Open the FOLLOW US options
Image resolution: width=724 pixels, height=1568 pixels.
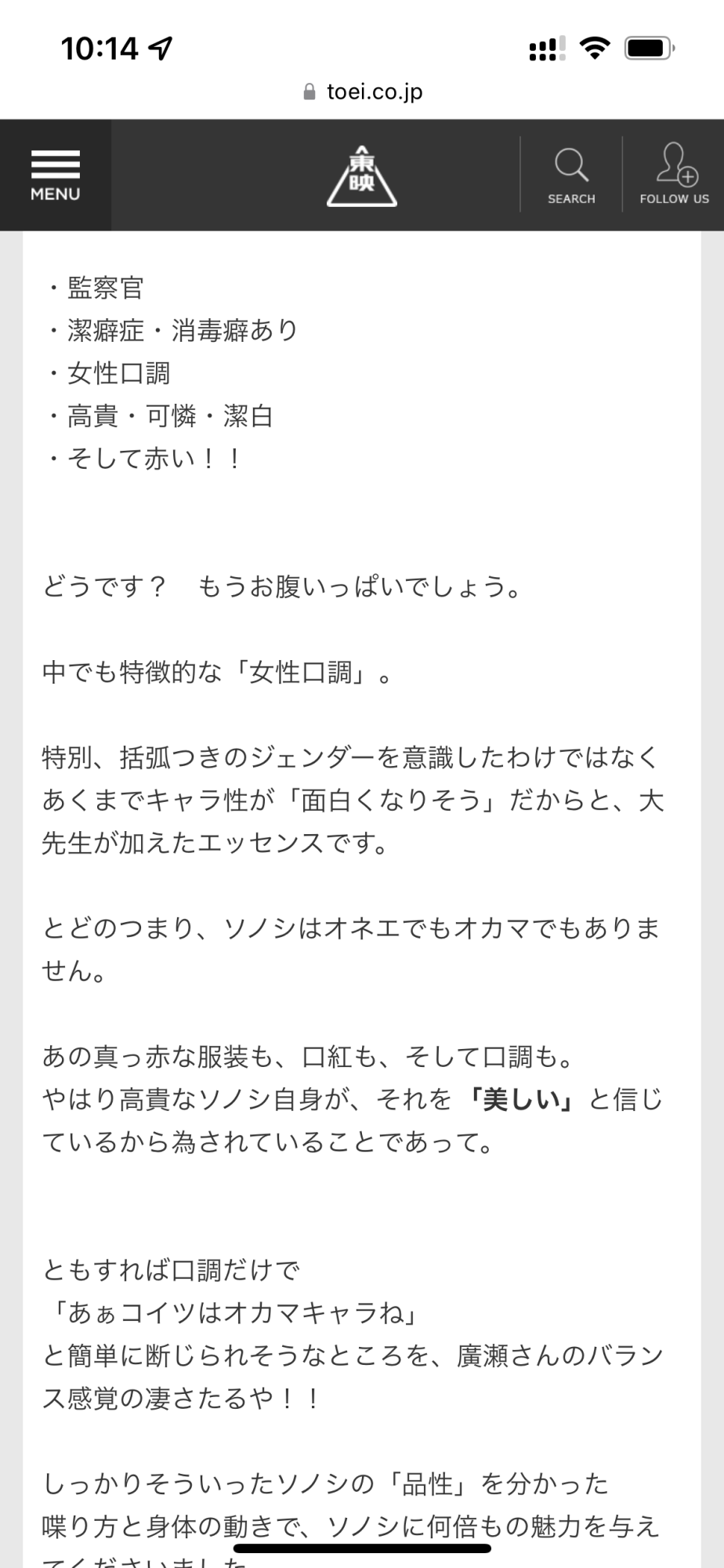[x=674, y=176]
